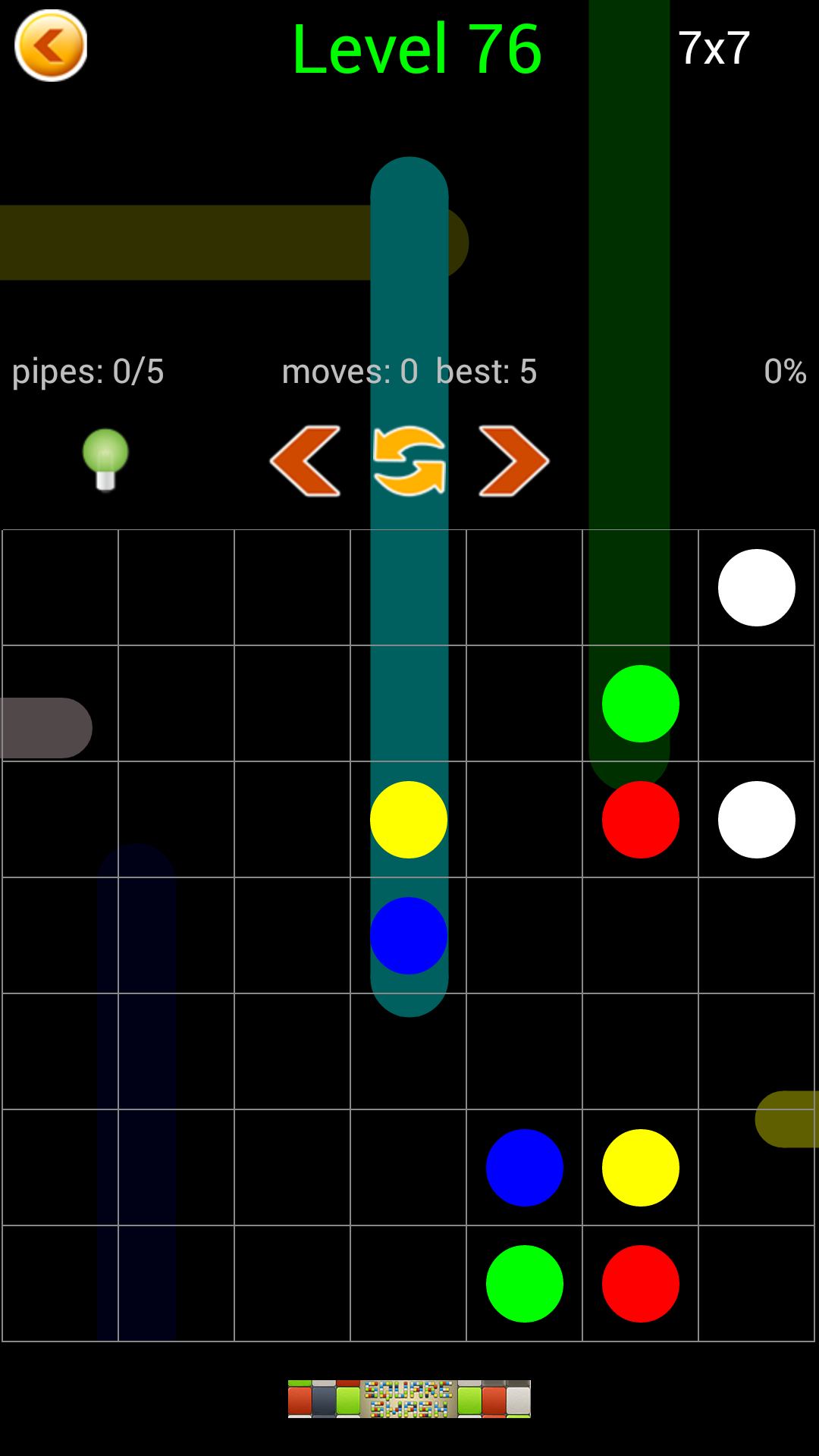Viewport: 819px width, 1456px height.
Task: Select the white dot beside the red dot
Action: tap(756, 820)
